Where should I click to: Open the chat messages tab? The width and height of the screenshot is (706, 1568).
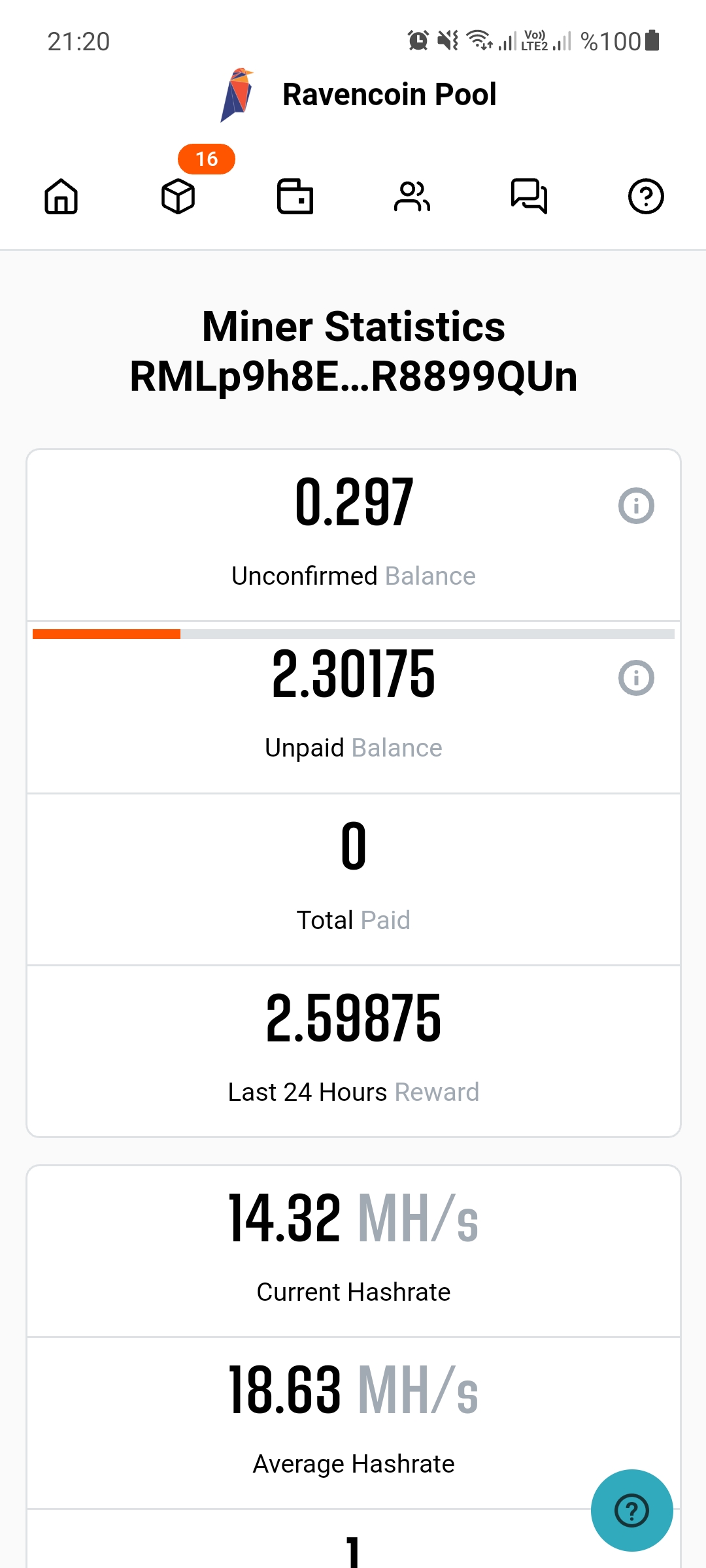(529, 196)
